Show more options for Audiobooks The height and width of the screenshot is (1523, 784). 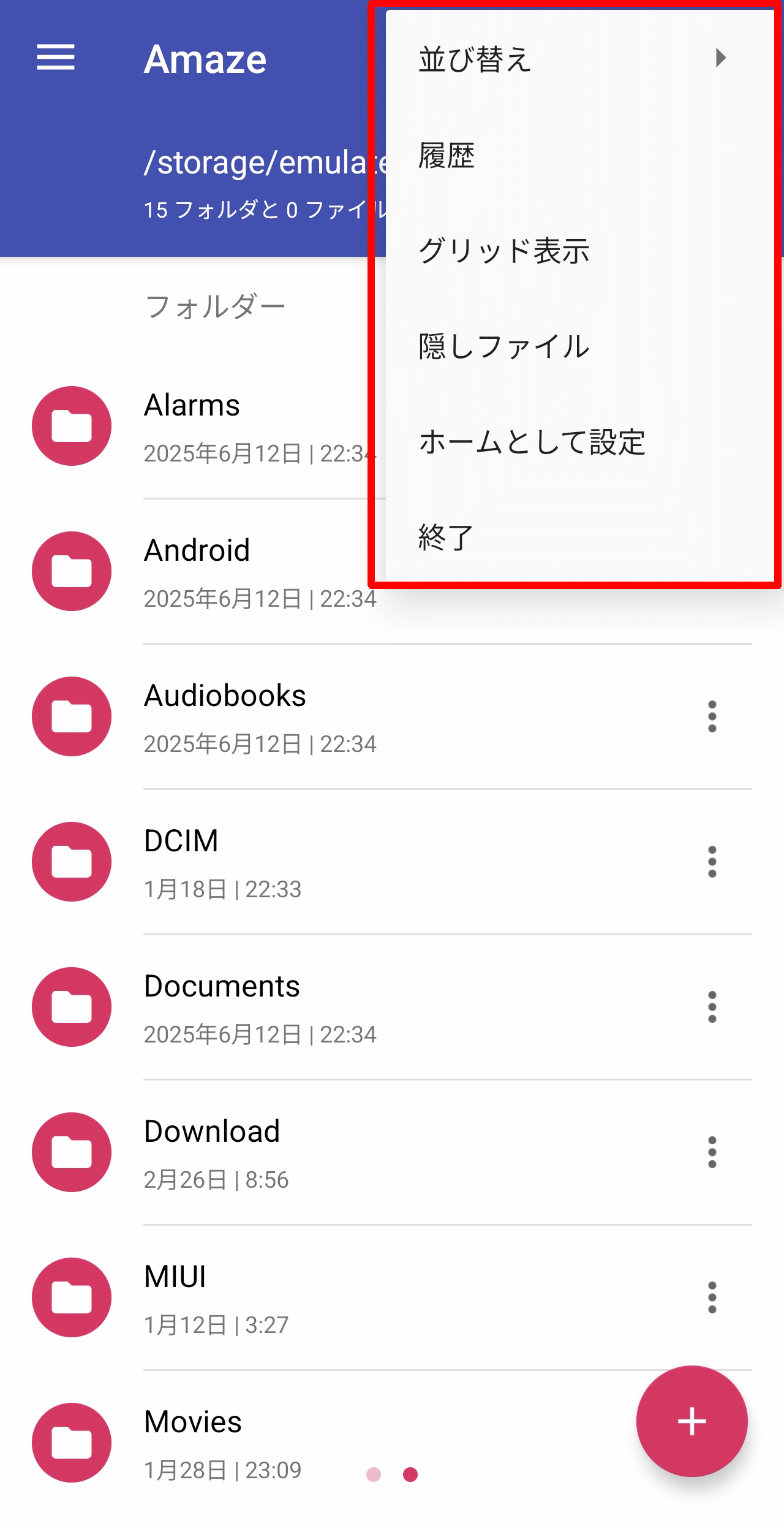point(712,716)
